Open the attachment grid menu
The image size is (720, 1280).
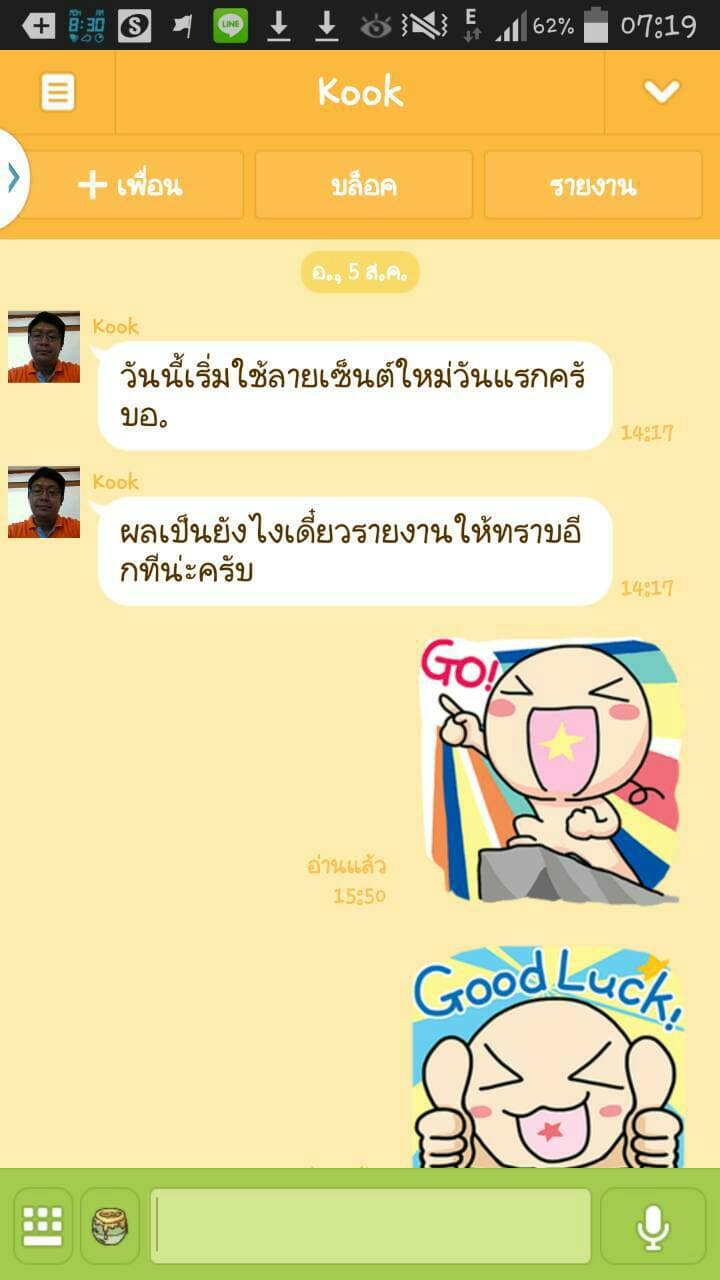click(43, 1226)
